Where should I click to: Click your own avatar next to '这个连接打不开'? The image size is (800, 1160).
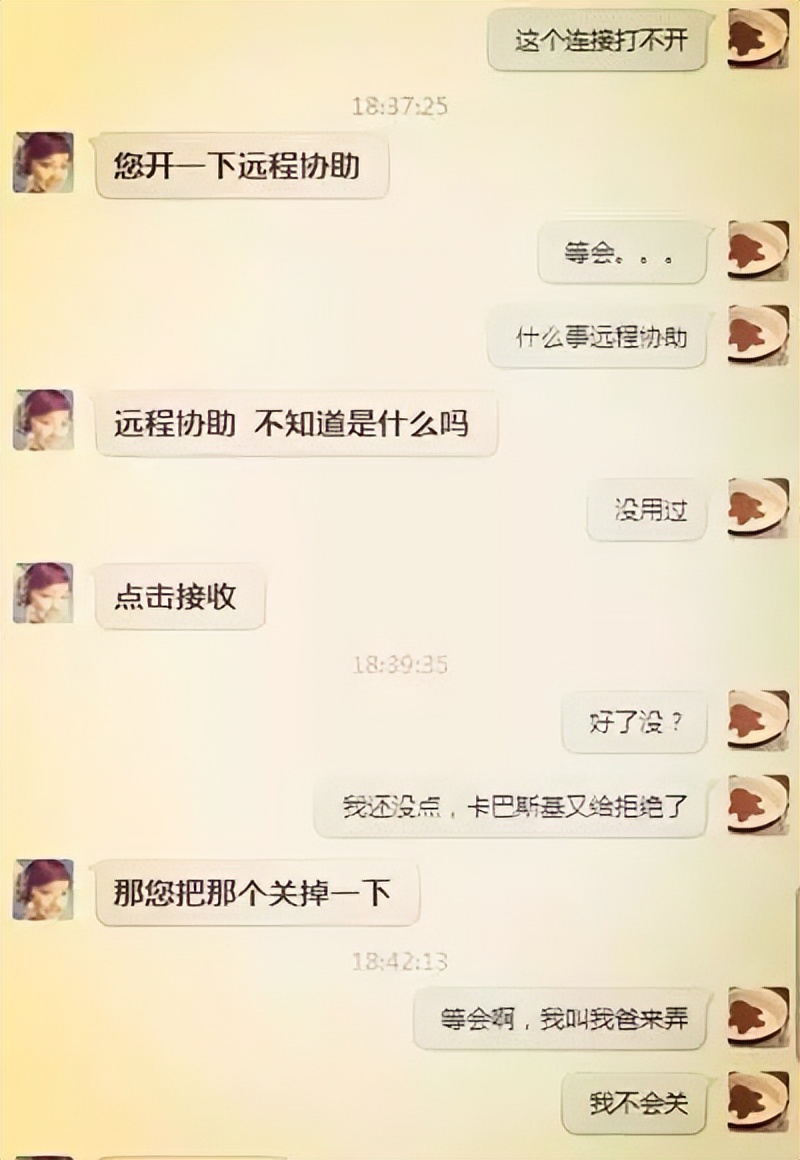point(756,40)
